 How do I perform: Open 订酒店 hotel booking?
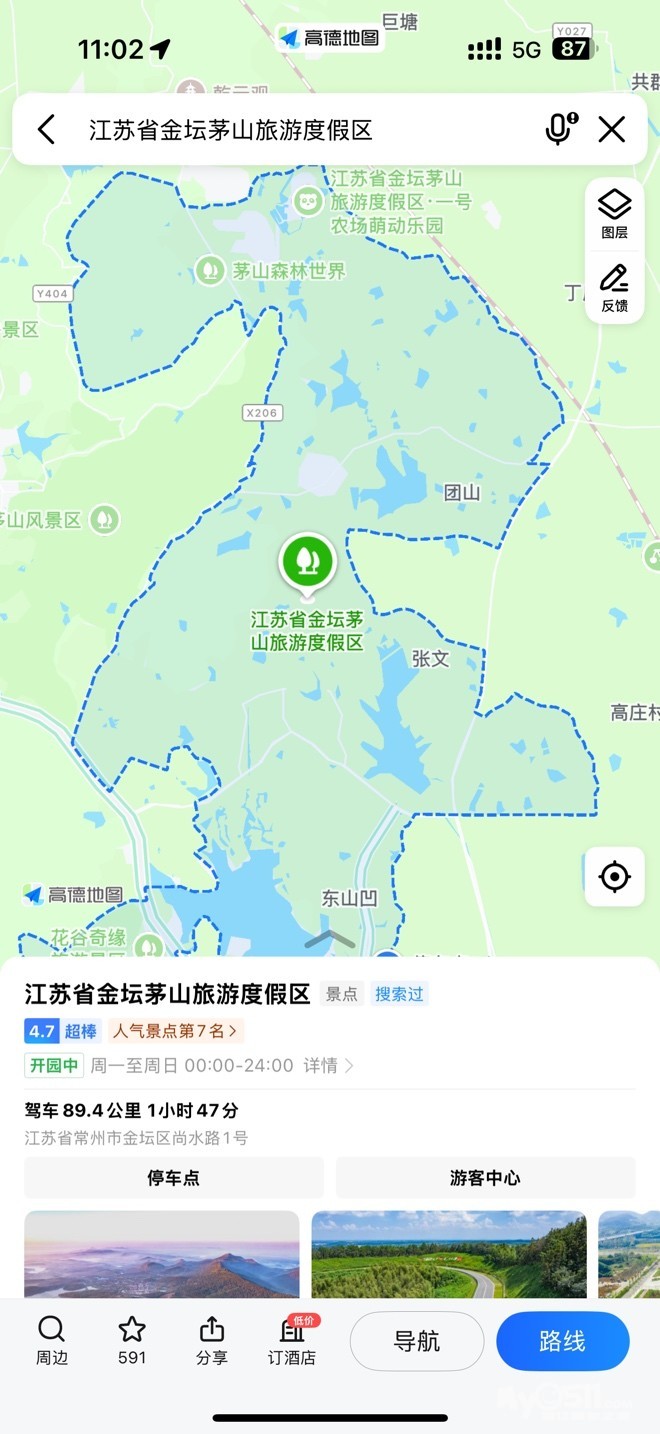(292, 1340)
